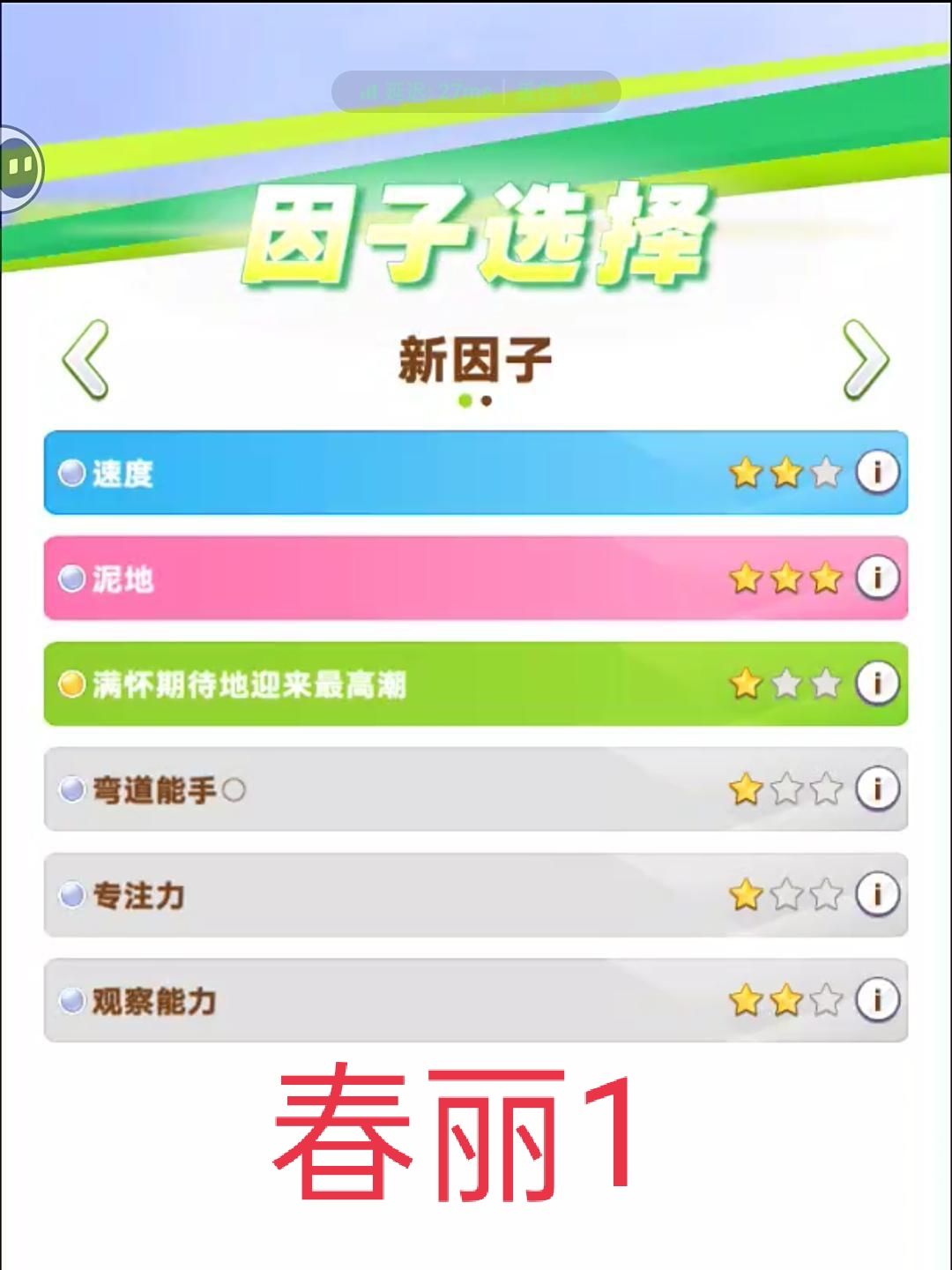Screen dimensions: 952x1270
Task: Click the 新因子 tab label
Action: [x=476, y=360]
